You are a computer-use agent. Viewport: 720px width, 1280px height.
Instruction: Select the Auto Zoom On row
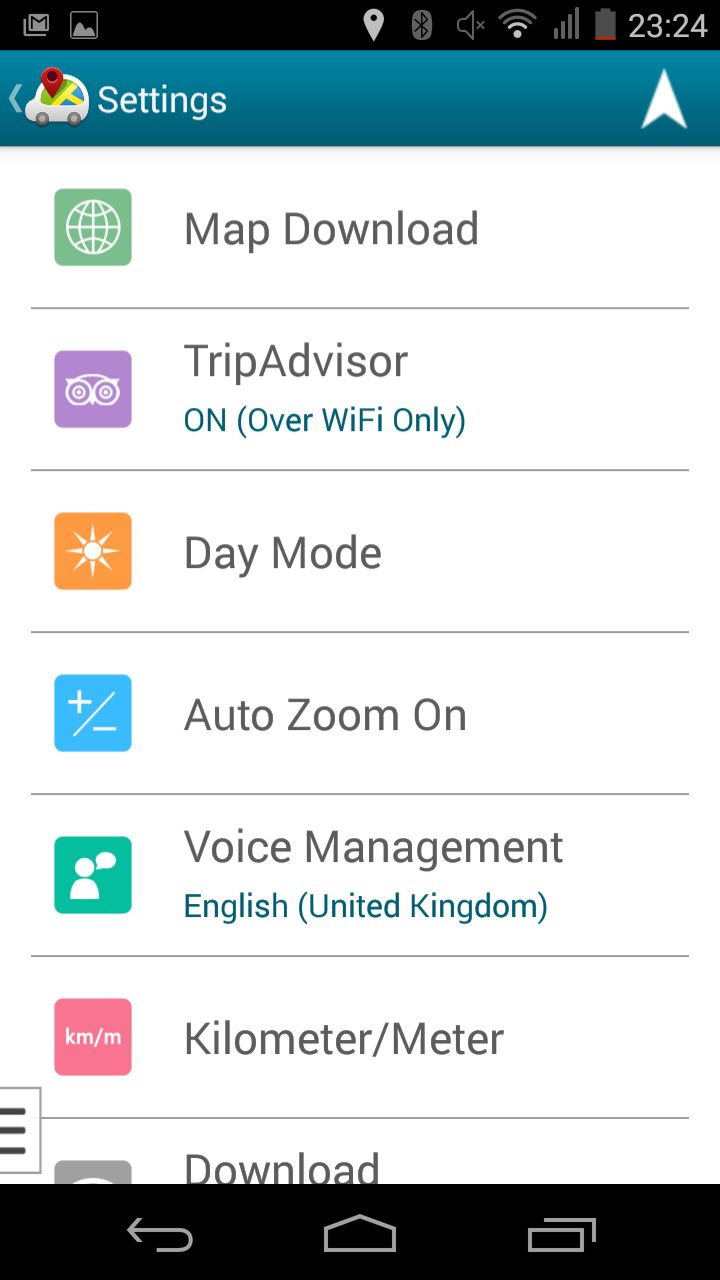point(360,714)
